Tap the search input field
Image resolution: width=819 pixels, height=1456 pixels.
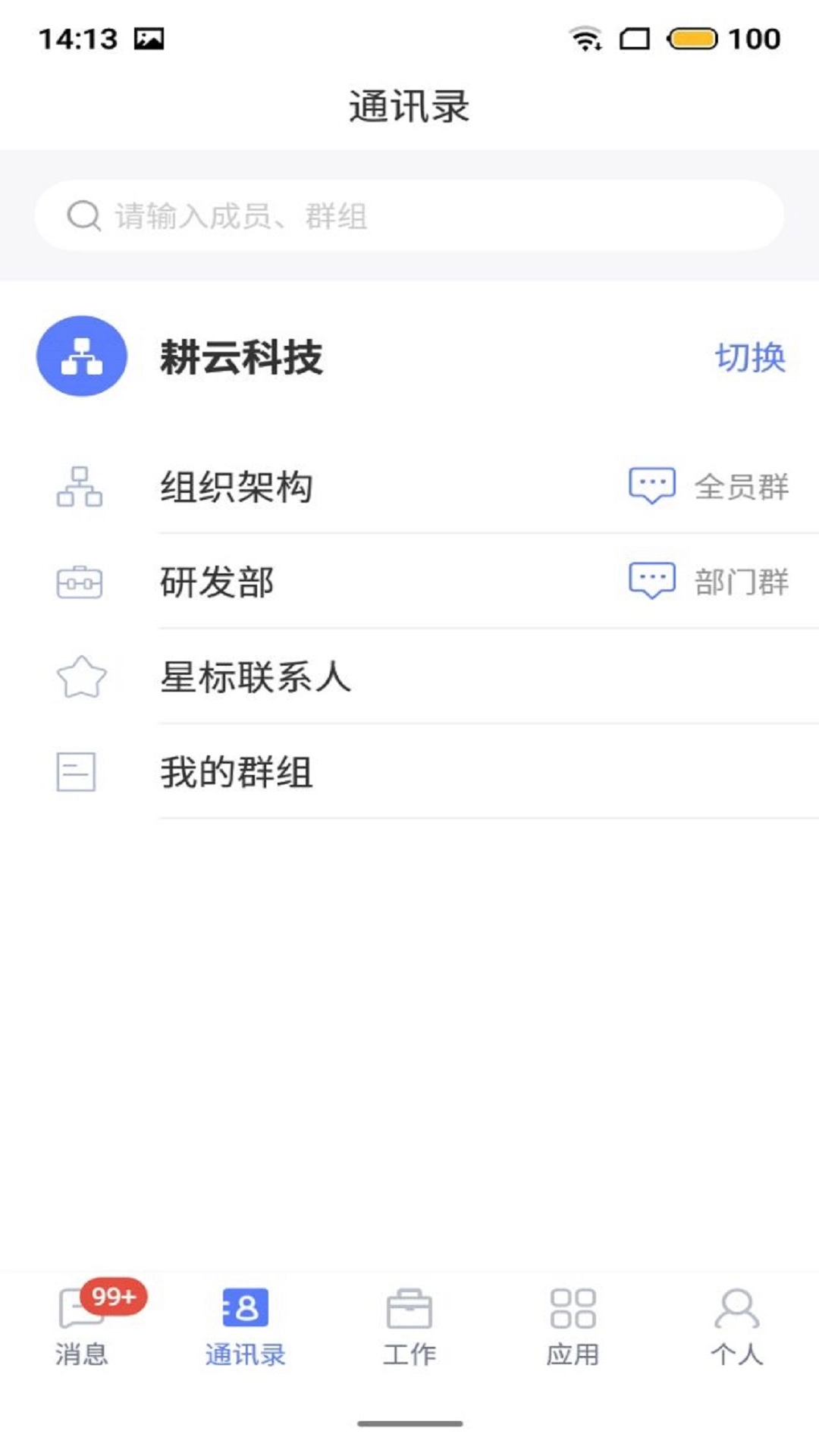point(409,215)
